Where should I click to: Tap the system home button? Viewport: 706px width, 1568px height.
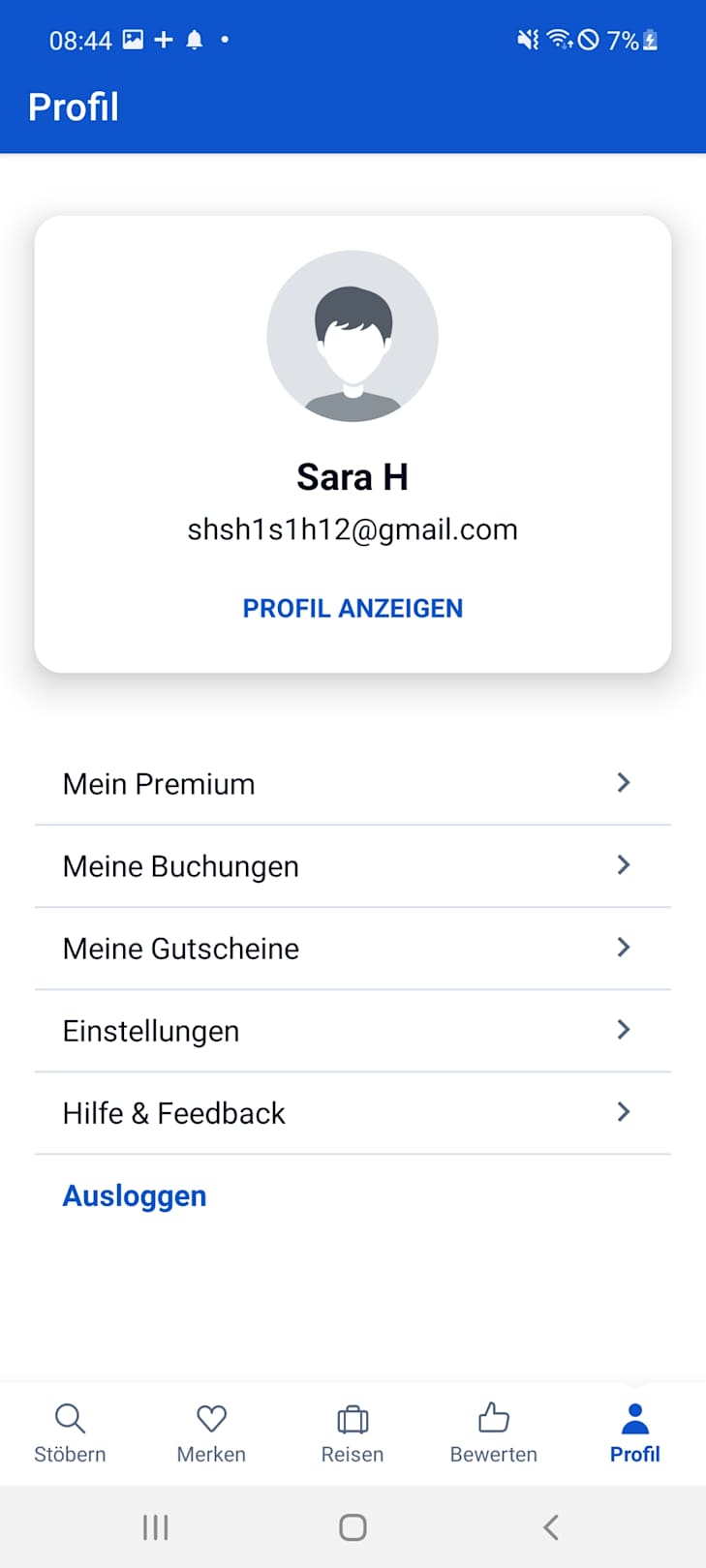353,1527
